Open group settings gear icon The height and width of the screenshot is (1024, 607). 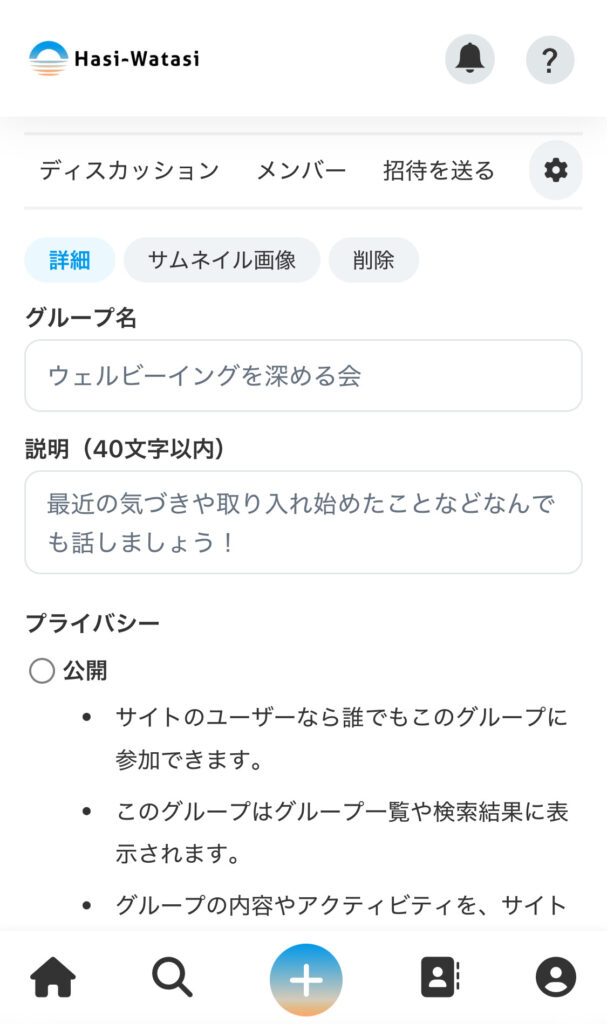555,171
